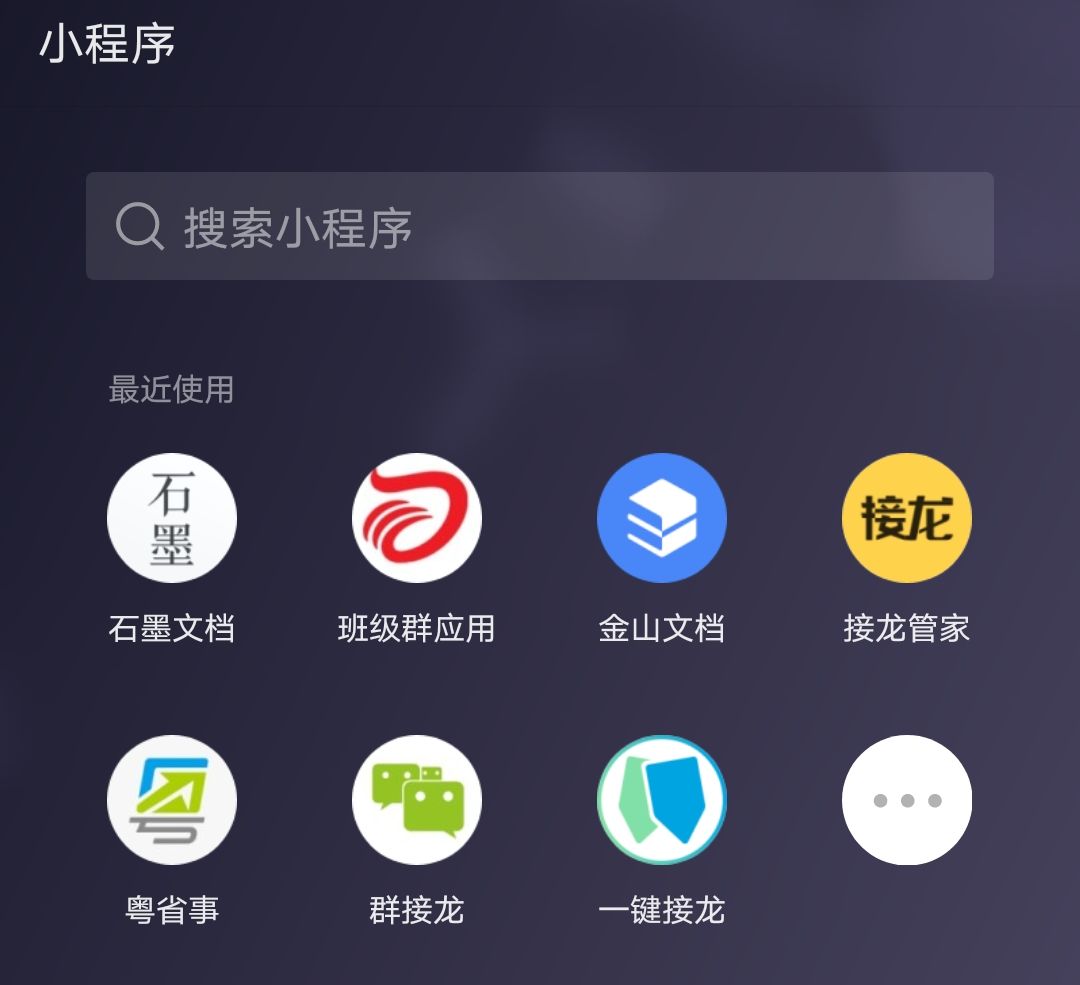
Task: Tap the 搜索小程序 search box
Action: (x=540, y=227)
